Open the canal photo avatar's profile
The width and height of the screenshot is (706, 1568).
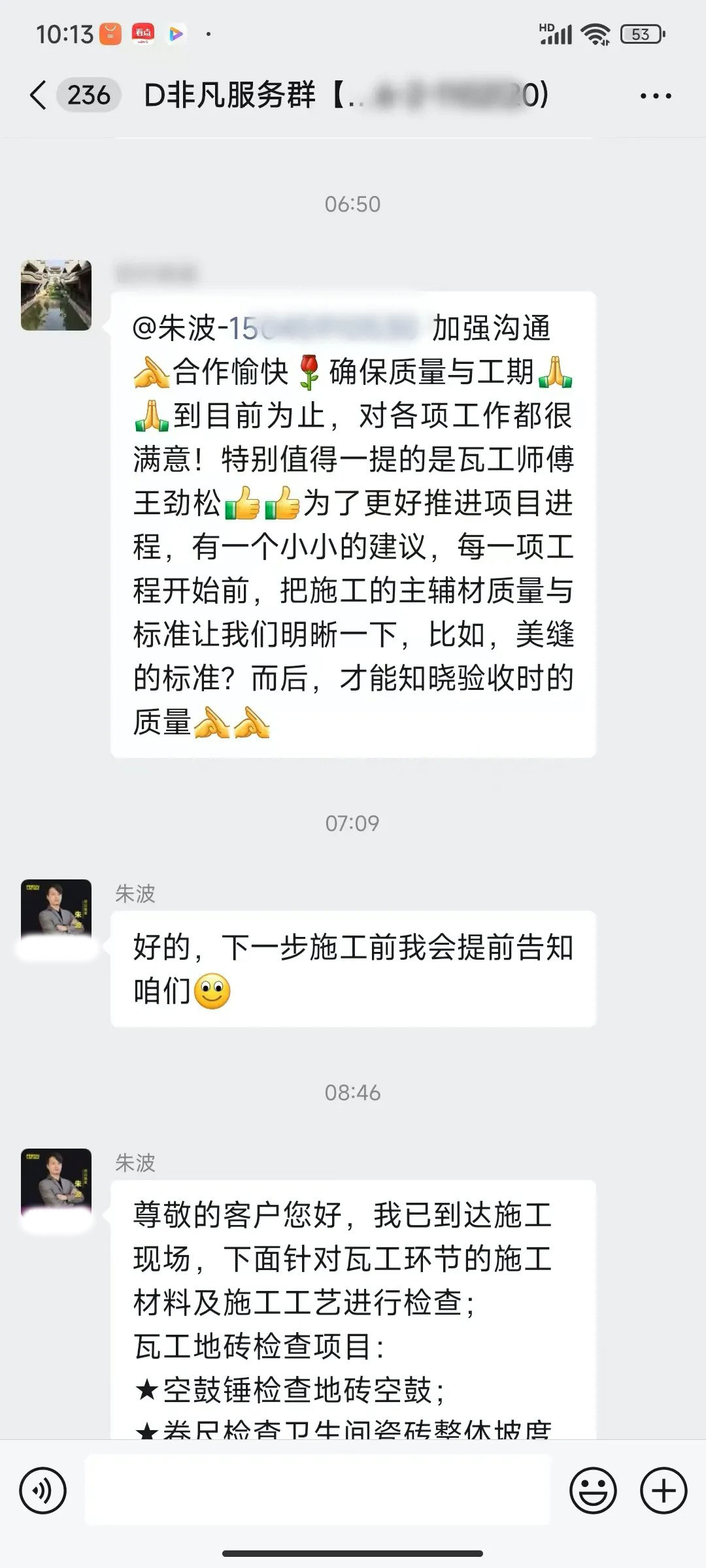pyautogui.click(x=56, y=295)
